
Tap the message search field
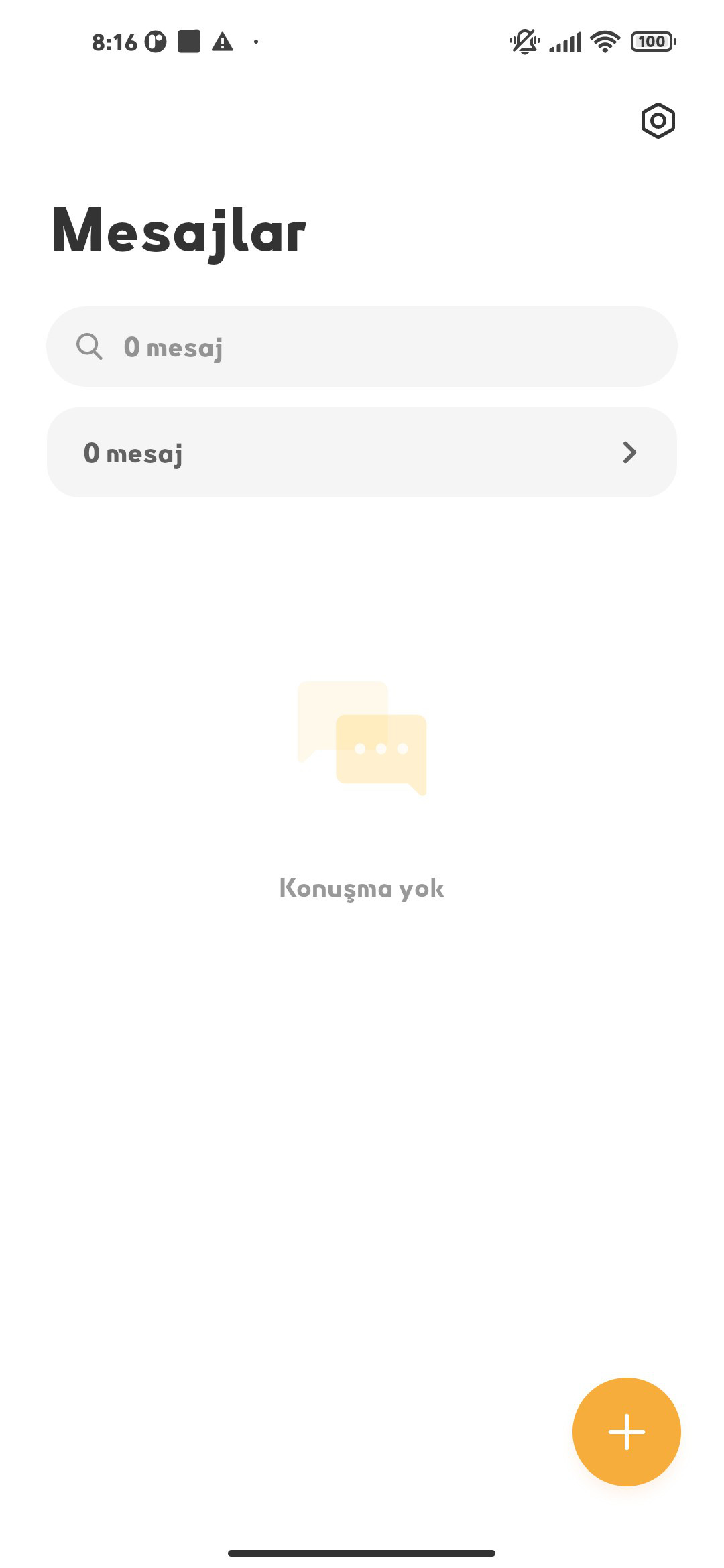(362, 346)
